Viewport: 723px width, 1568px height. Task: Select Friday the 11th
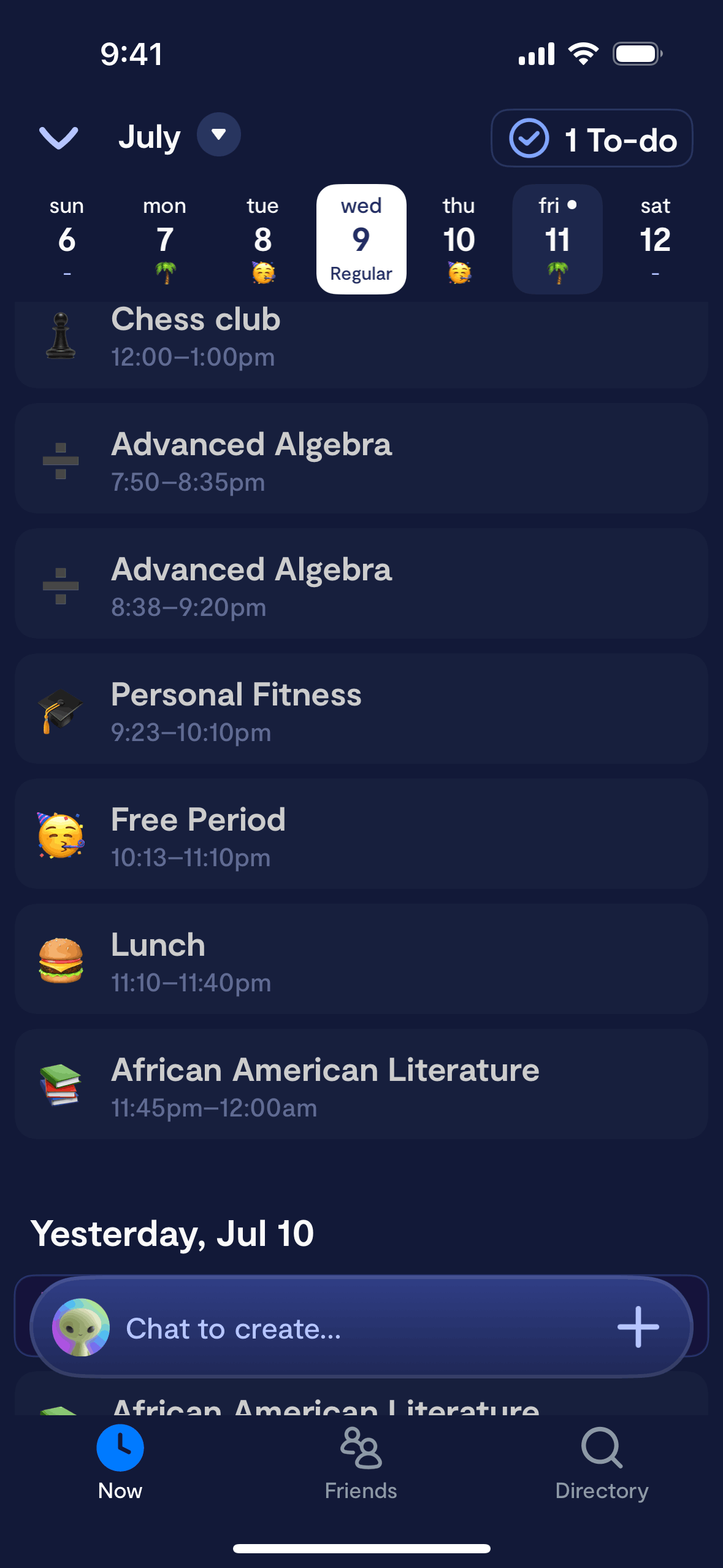tap(557, 239)
